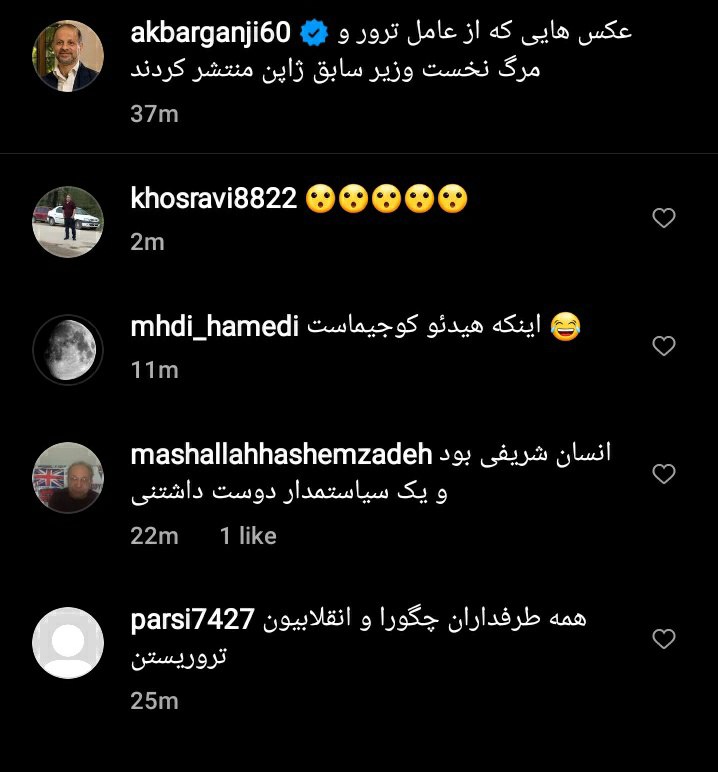Go to mashallahhashemzadeh's profile via username
Screen dimensions: 718x772
click(281, 455)
